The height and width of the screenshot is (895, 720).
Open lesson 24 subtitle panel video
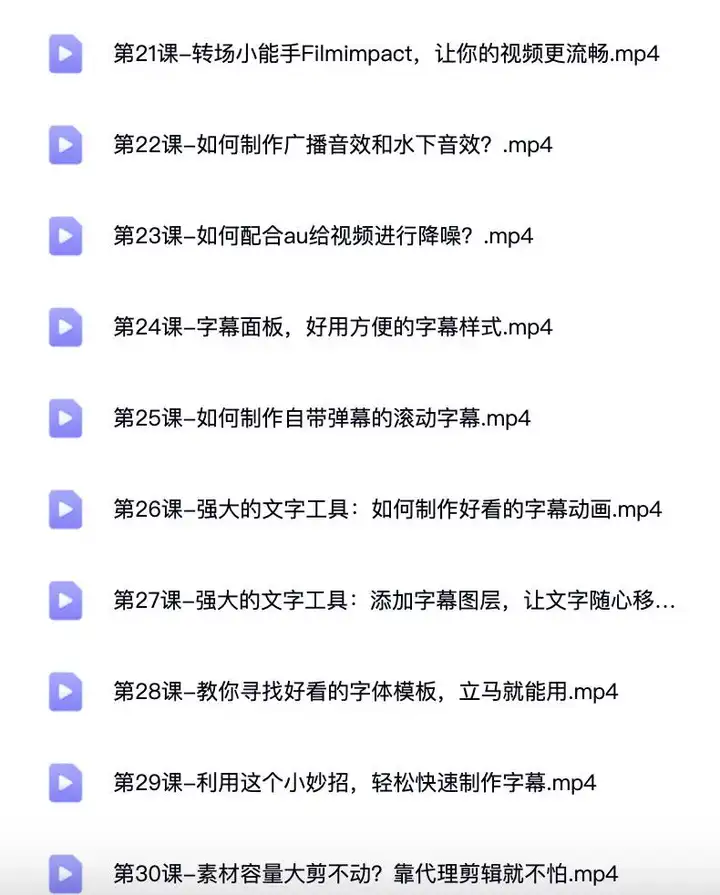(x=332, y=327)
